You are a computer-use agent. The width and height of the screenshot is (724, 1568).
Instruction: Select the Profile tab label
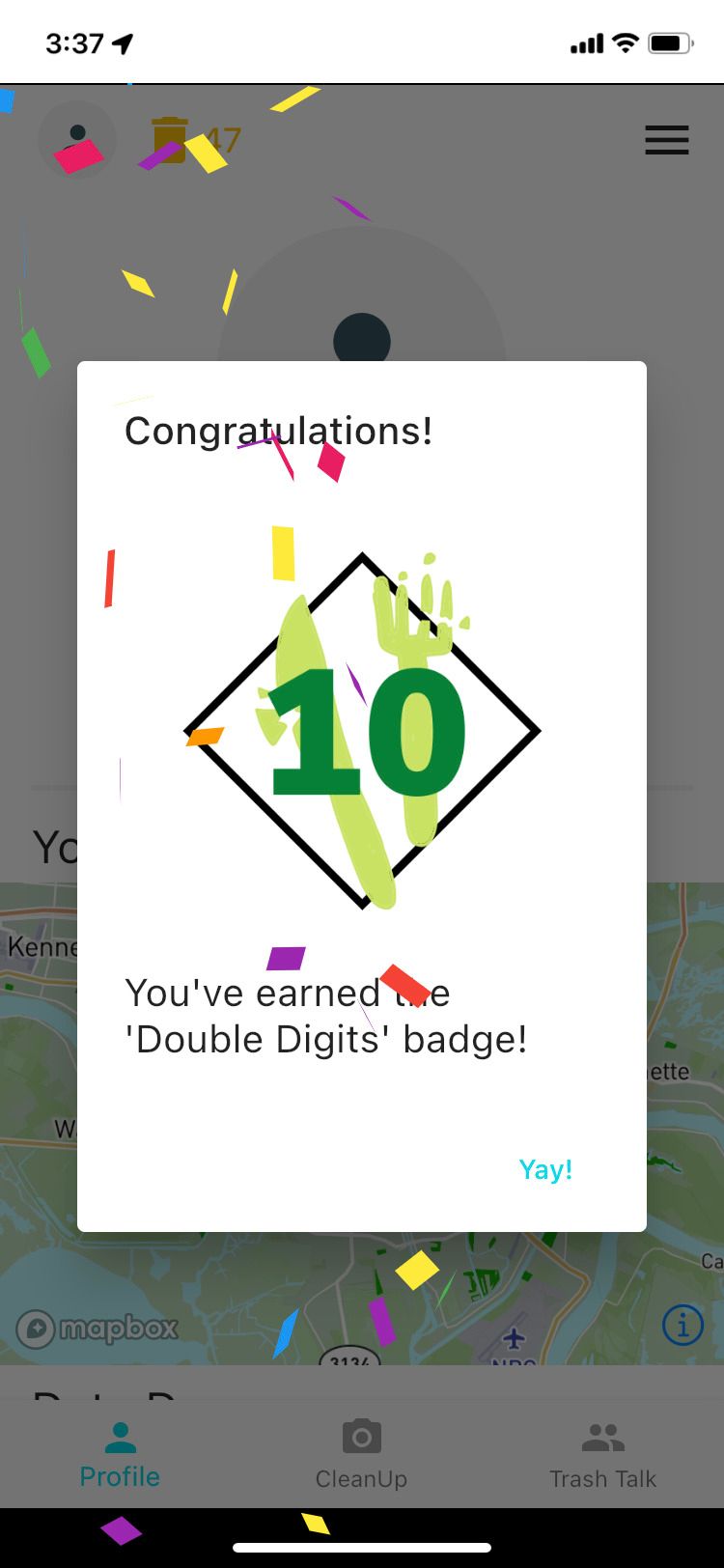pos(119,1477)
